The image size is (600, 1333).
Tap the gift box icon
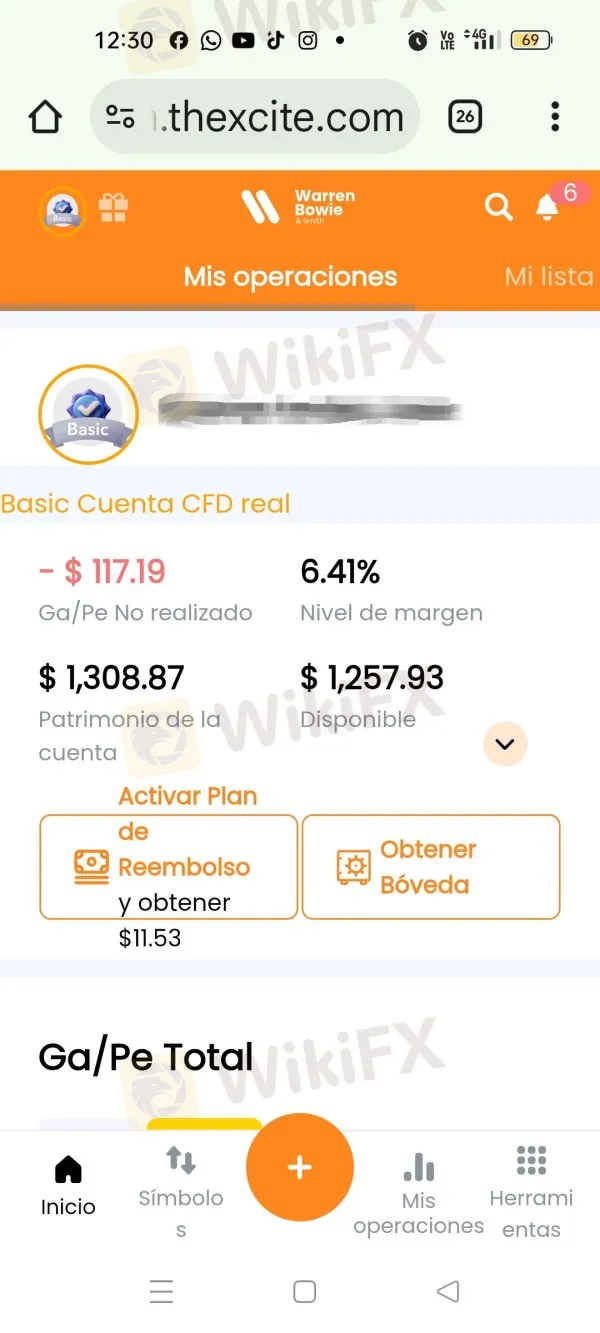113,208
